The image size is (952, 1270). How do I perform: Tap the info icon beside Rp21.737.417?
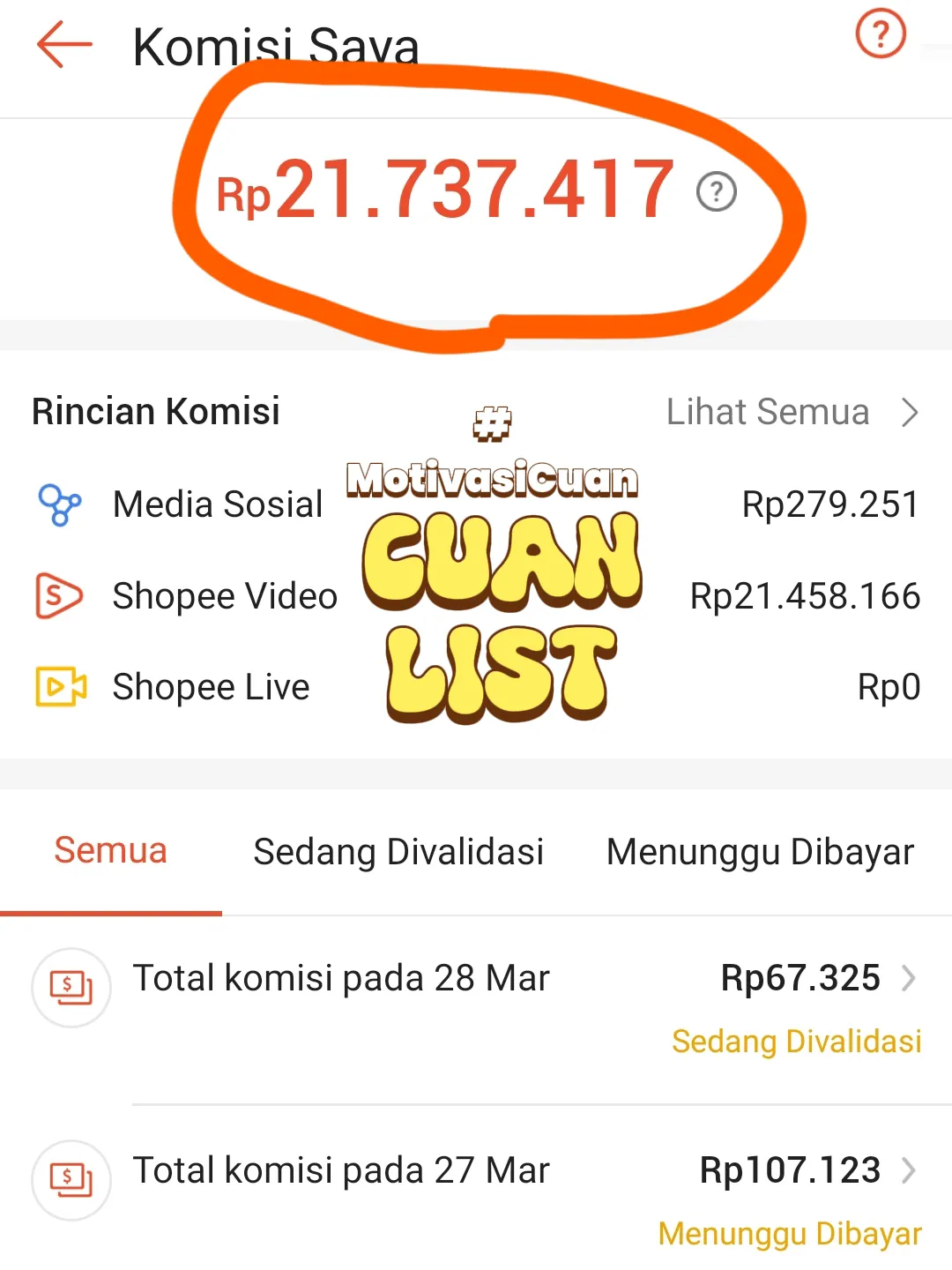coord(716,191)
